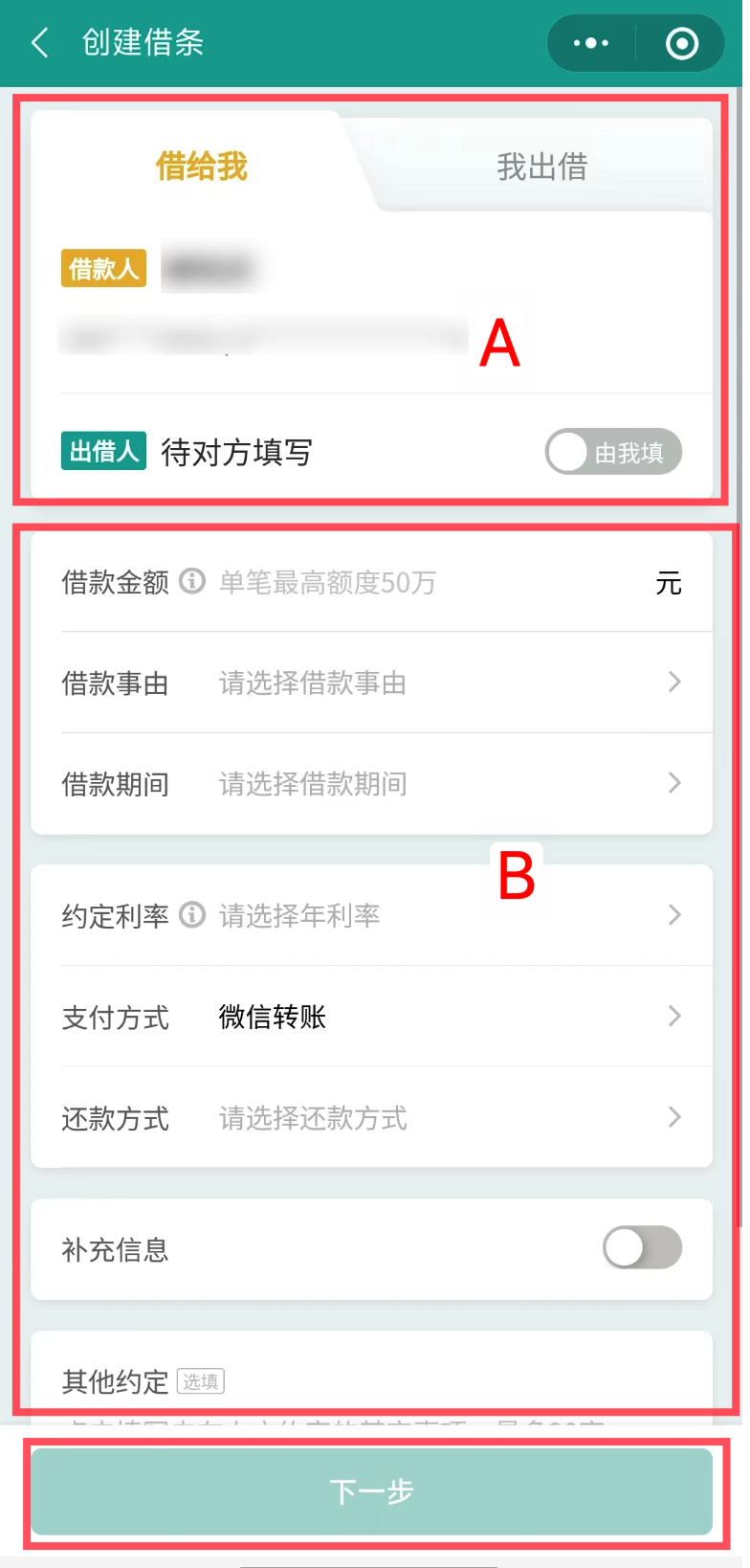Show info icon next to 约定利率
The image size is (750, 1568).
pyautogui.click(x=192, y=915)
